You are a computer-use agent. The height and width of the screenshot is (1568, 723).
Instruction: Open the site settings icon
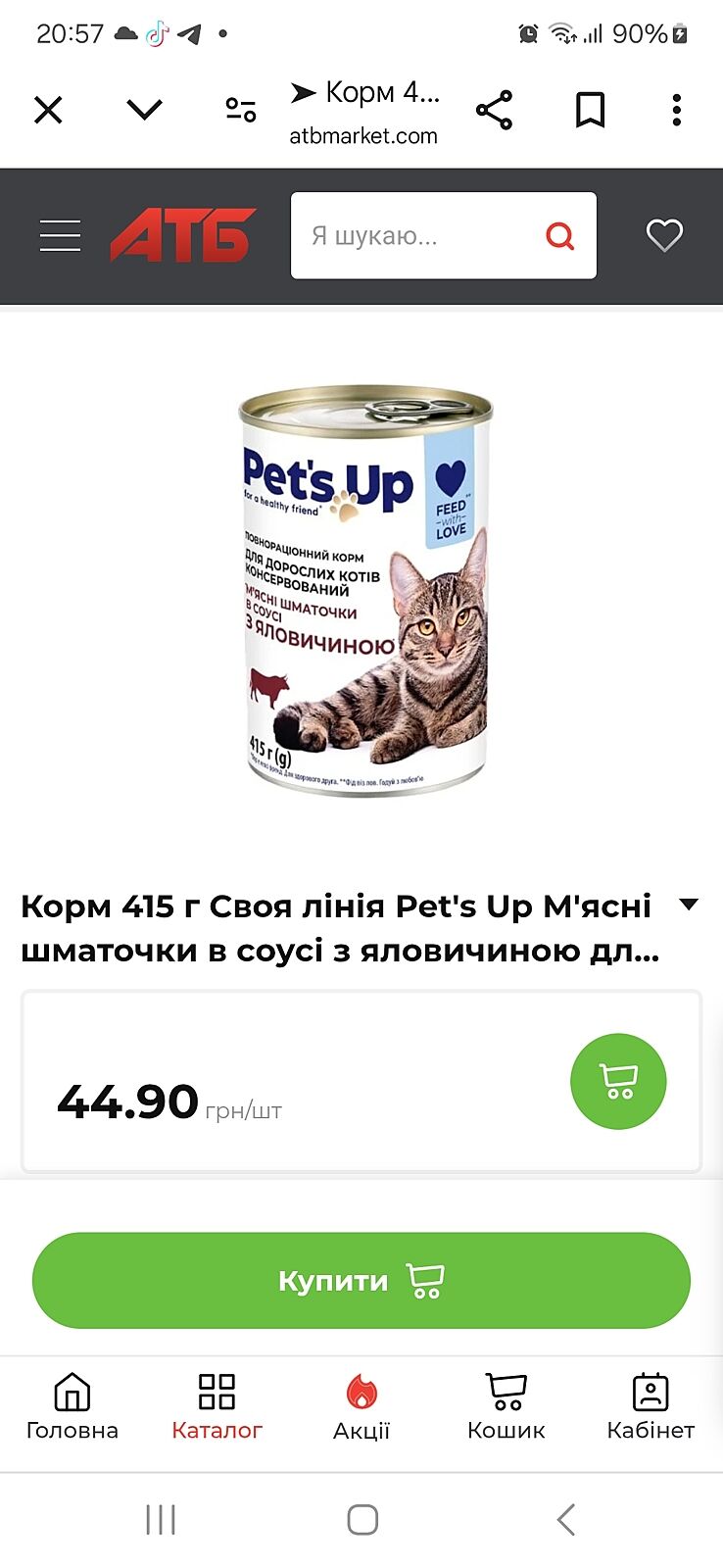tap(241, 110)
